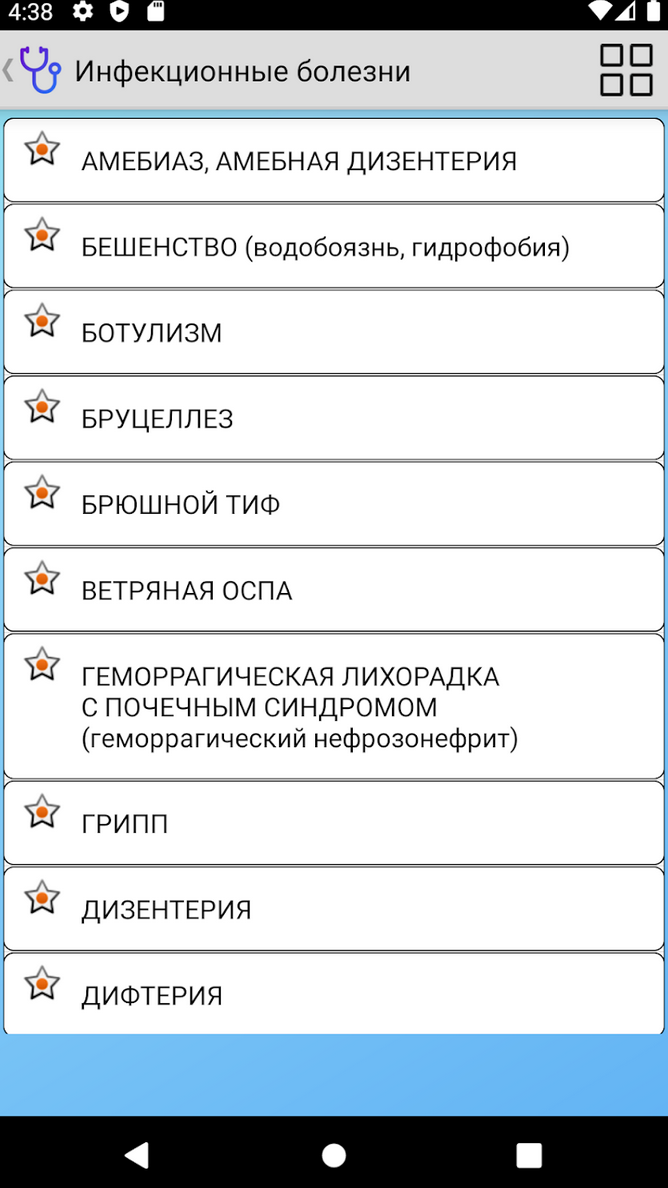The image size is (668, 1188).
Task: Add БРУЦЕЛЛЕЗ to favorites via star
Action: (x=42, y=406)
